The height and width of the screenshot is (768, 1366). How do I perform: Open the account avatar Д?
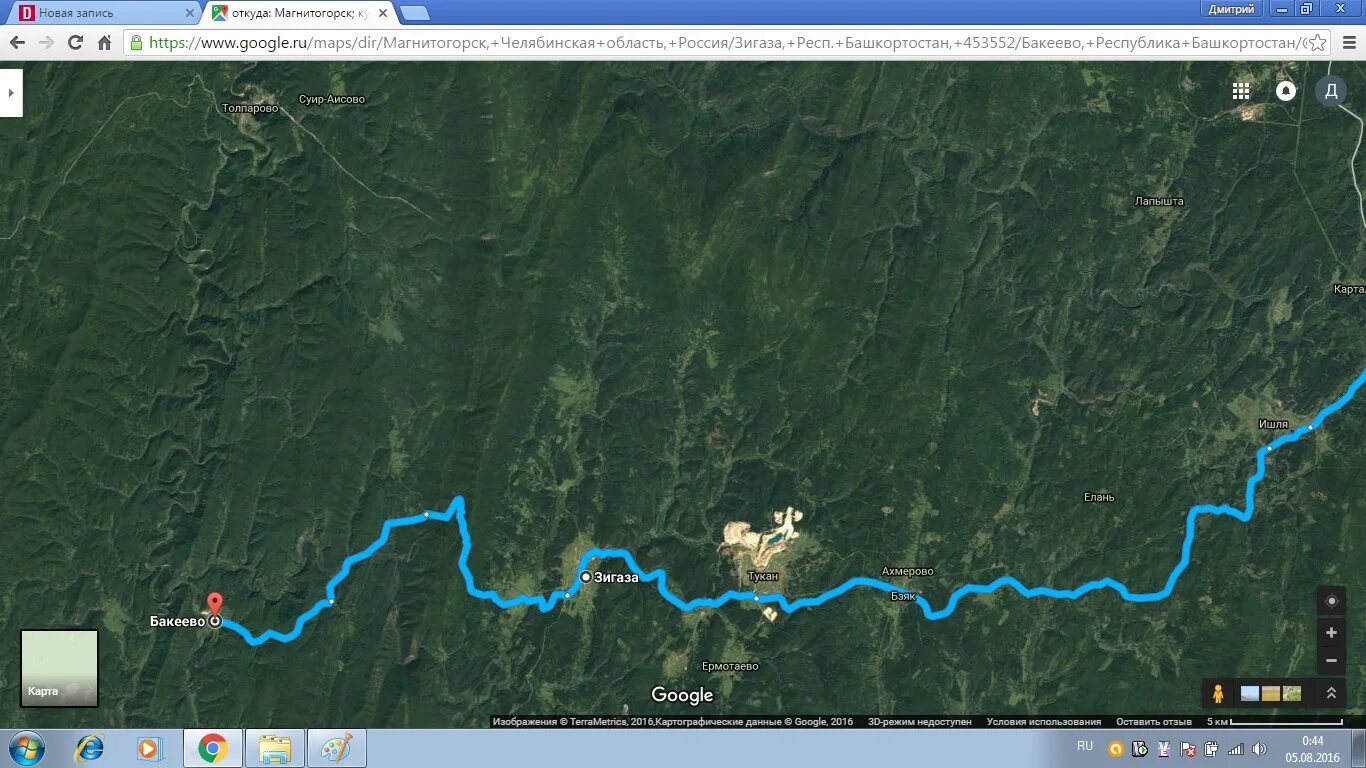pyautogui.click(x=1330, y=91)
